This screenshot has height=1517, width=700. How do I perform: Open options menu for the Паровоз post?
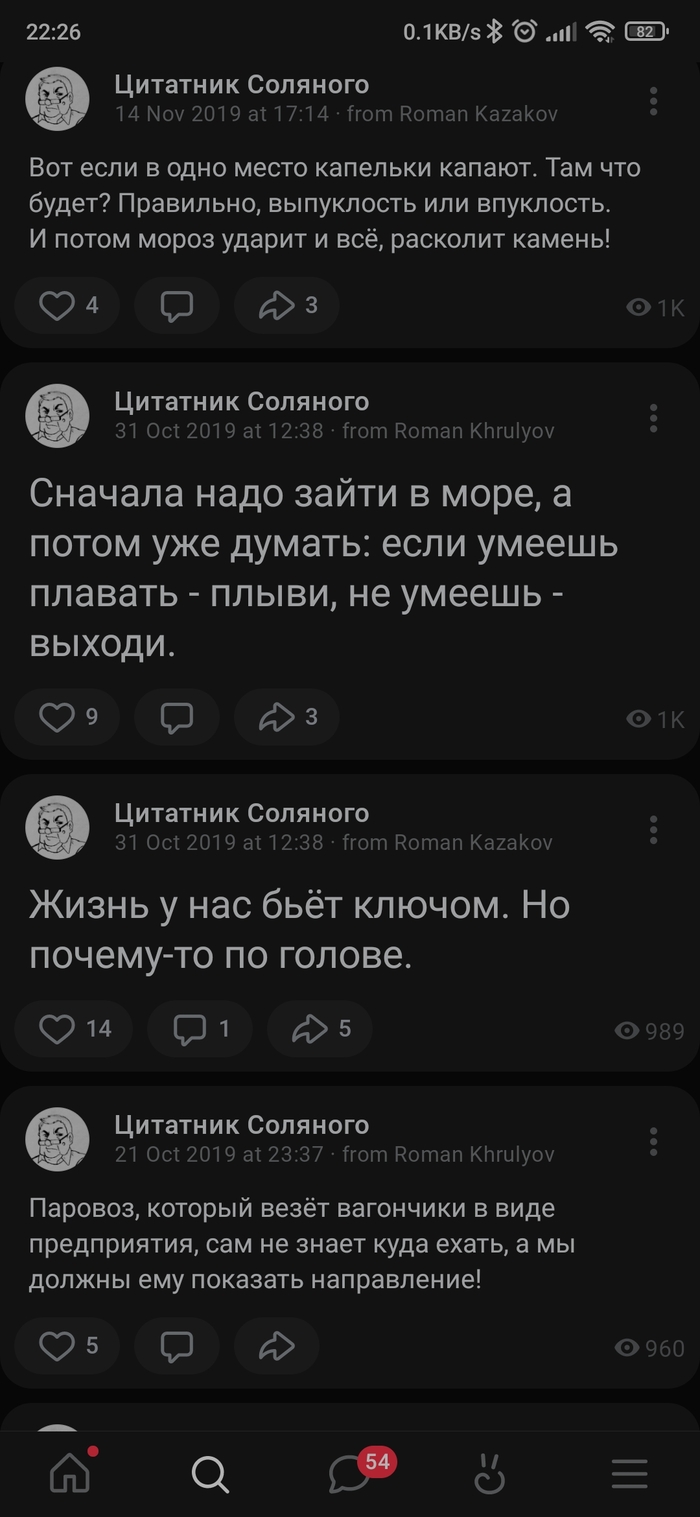[653, 1142]
